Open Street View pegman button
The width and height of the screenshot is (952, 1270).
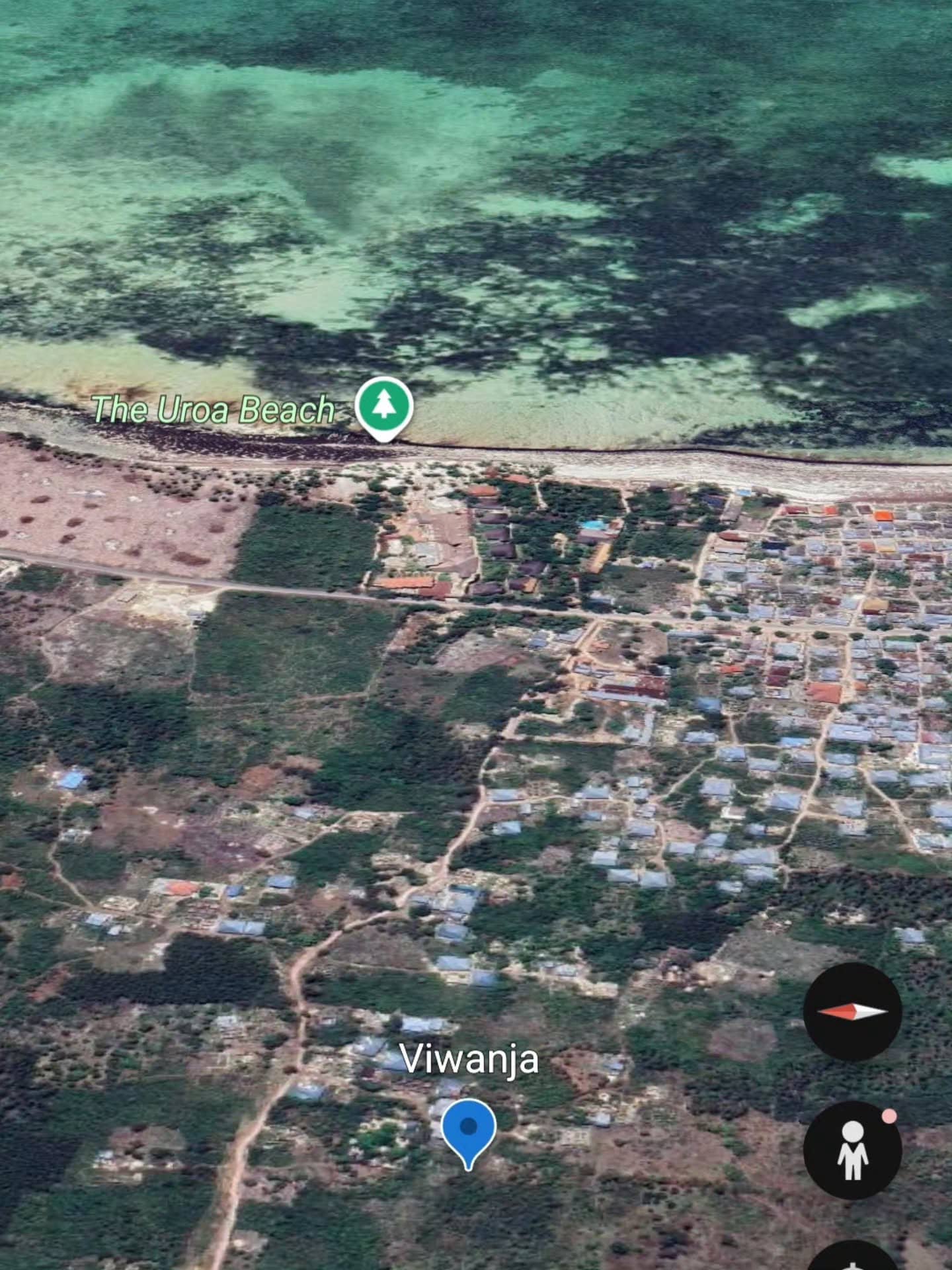[852, 1150]
